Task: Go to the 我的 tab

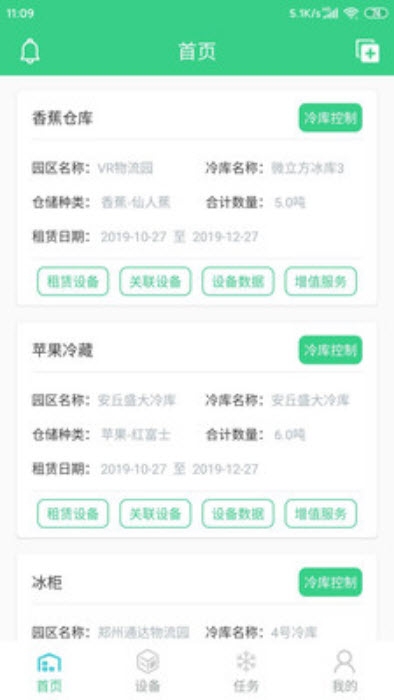Action: [x=344, y=671]
